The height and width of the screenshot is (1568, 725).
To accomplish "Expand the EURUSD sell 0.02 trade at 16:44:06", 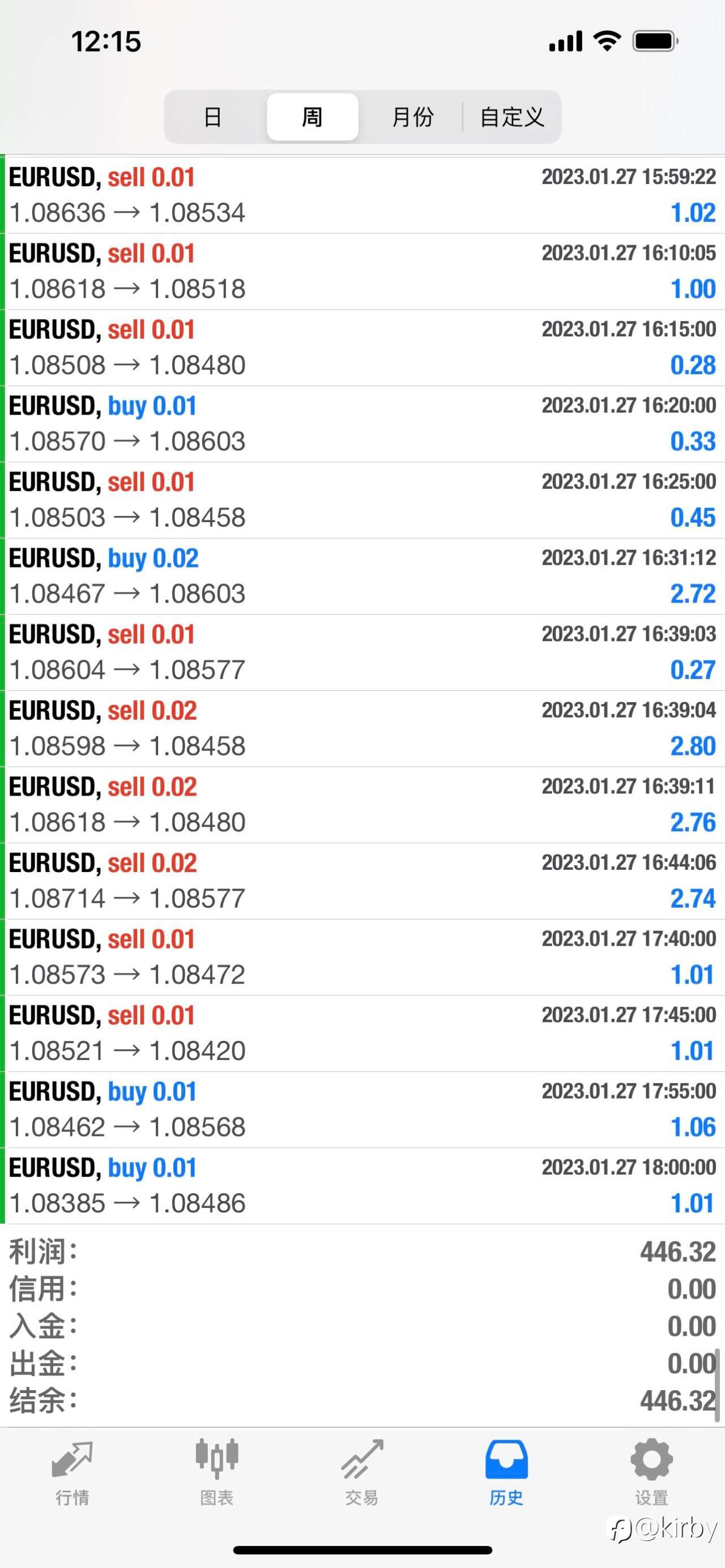I will click(365, 881).
